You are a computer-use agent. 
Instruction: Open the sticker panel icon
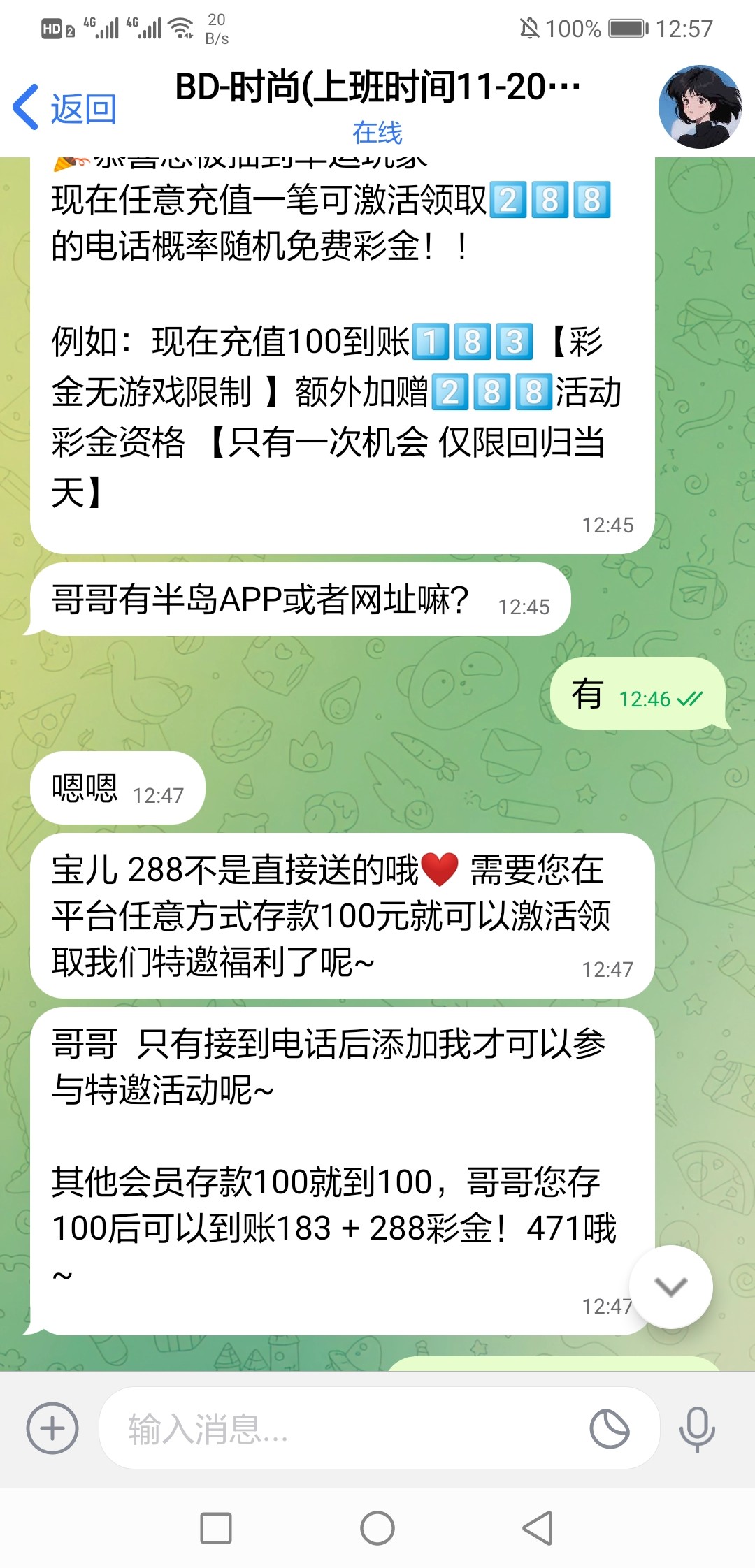tap(610, 1428)
